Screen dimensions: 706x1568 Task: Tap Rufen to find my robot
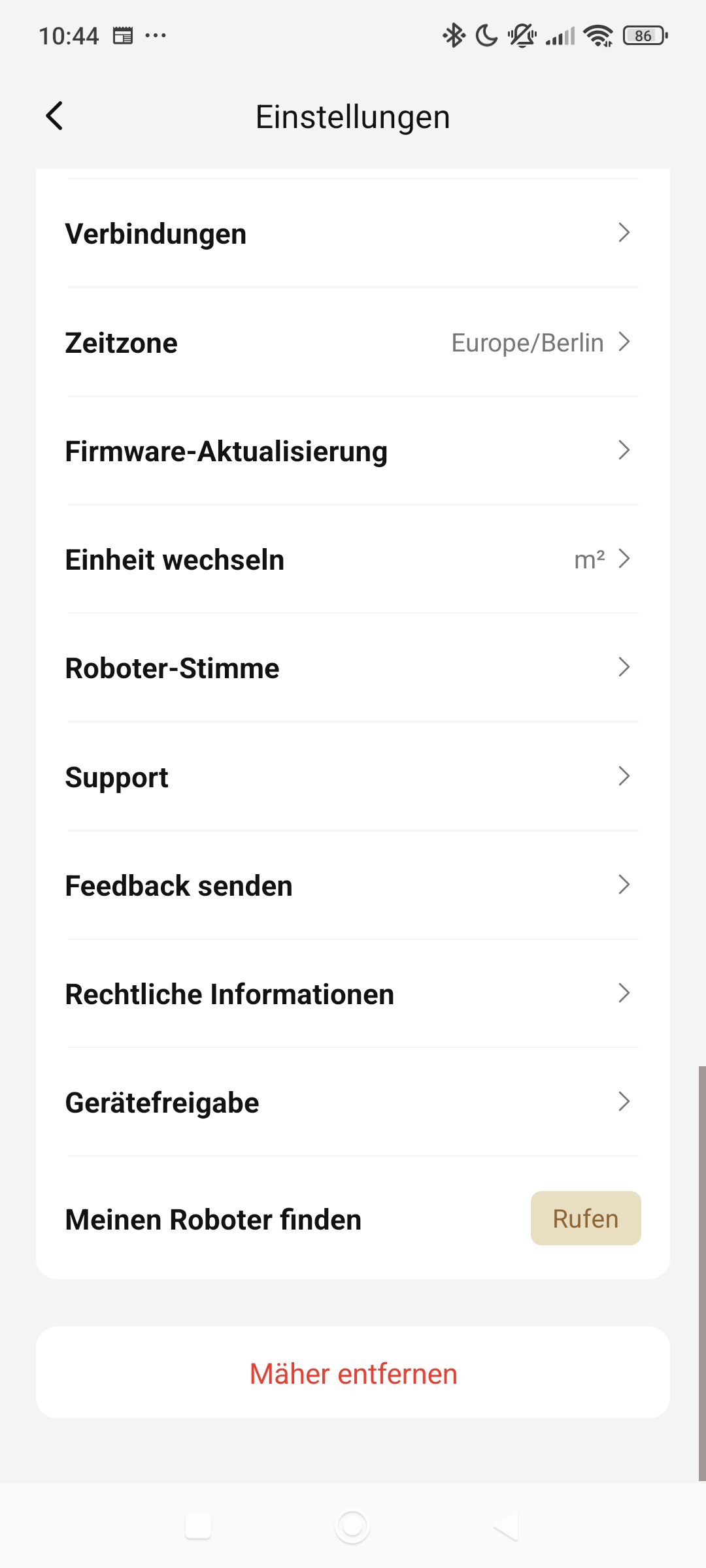pos(586,1218)
